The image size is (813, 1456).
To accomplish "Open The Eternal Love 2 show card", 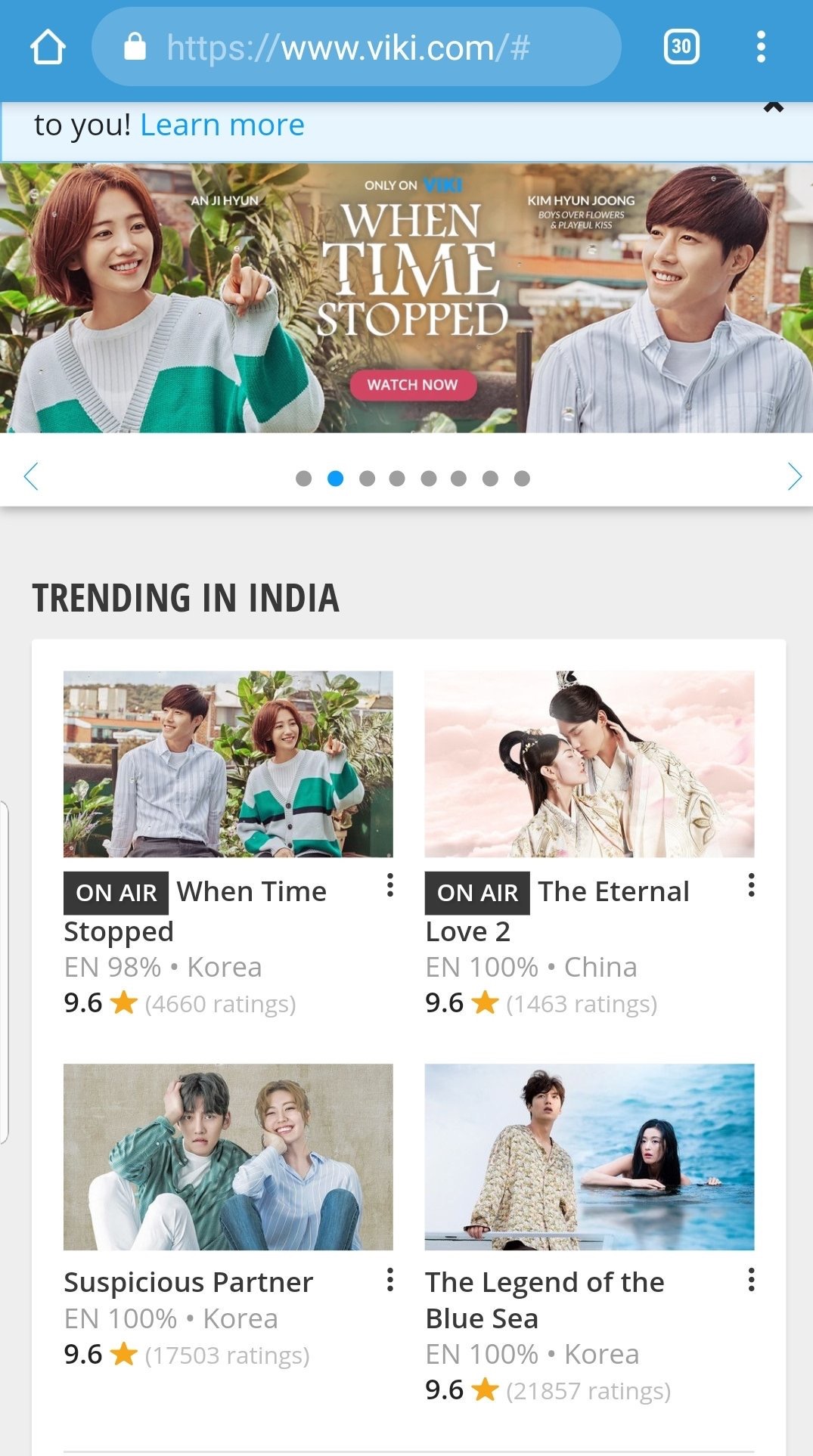I will click(589, 764).
